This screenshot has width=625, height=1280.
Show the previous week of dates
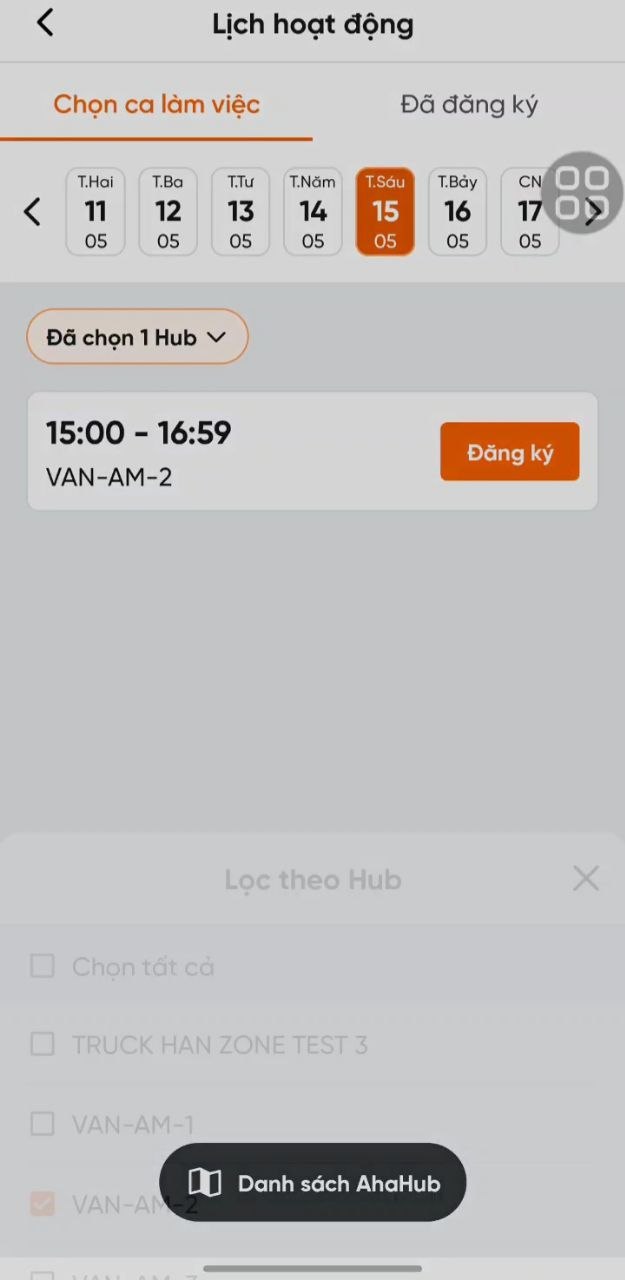click(32, 212)
